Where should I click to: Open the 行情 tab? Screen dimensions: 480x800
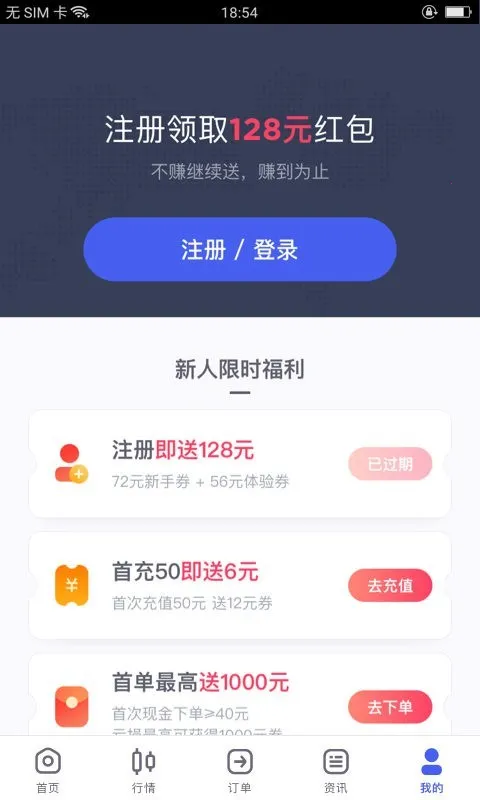click(x=144, y=770)
